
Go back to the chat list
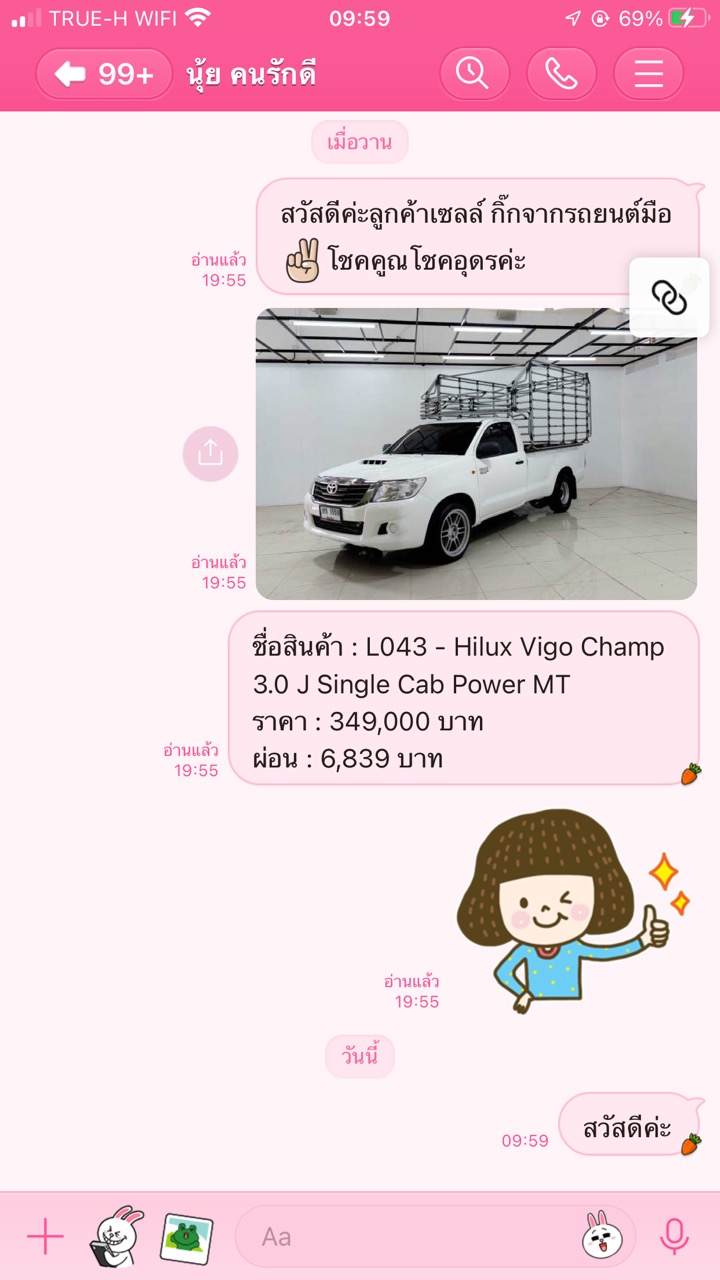coord(104,74)
